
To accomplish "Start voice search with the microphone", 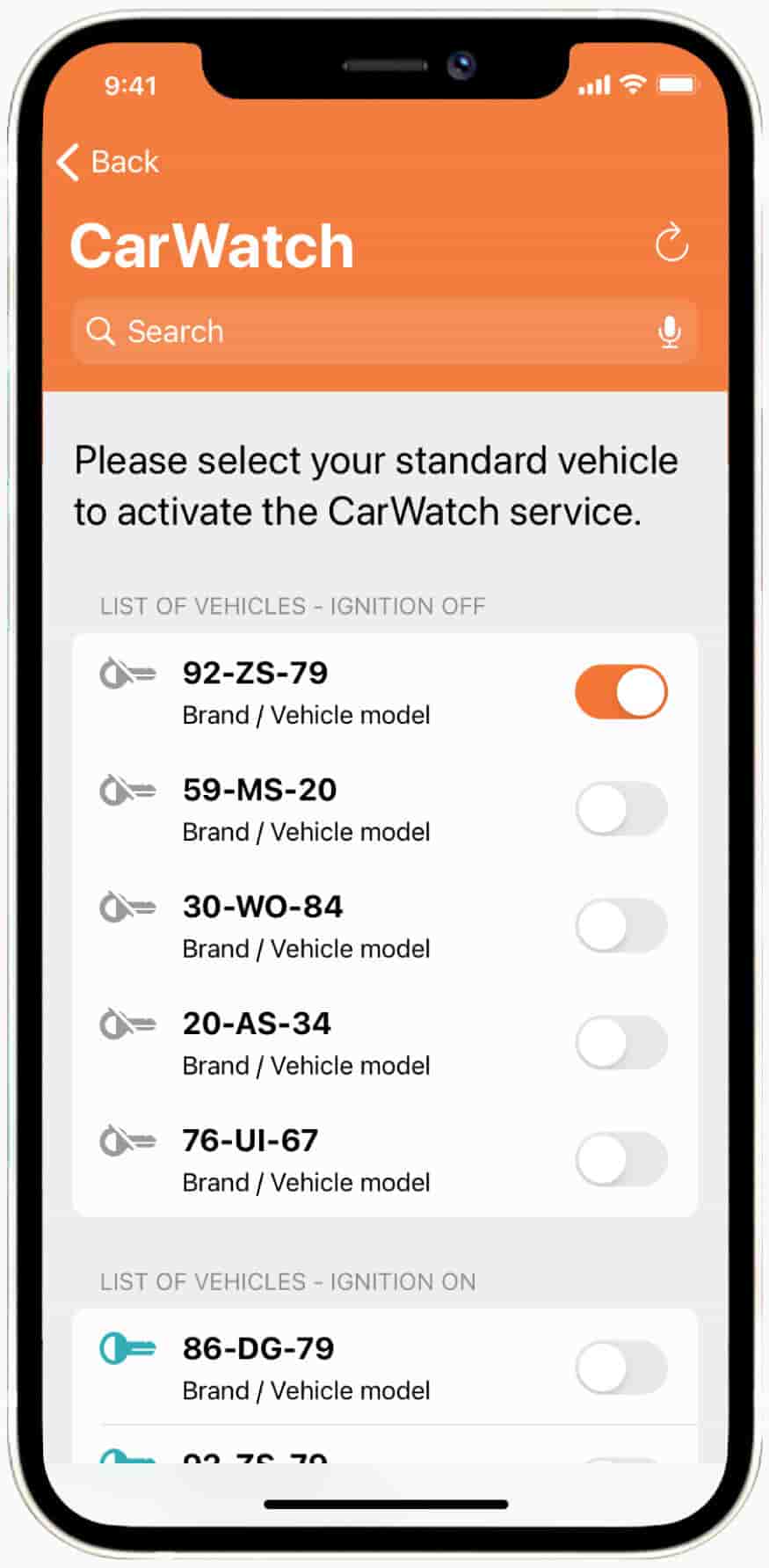I will click(x=670, y=332).
